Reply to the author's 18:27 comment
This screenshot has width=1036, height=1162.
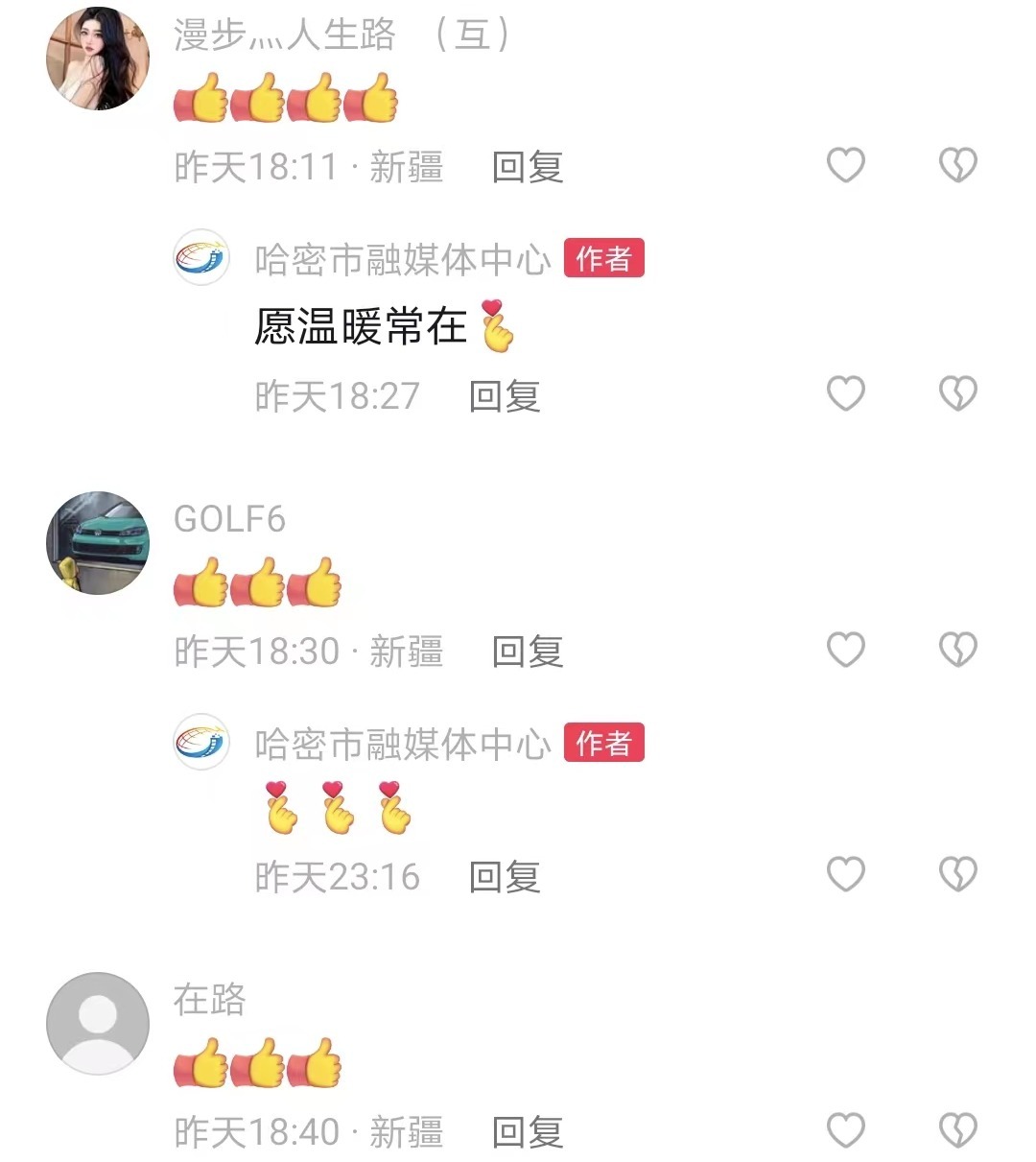(x=505, y=395)
